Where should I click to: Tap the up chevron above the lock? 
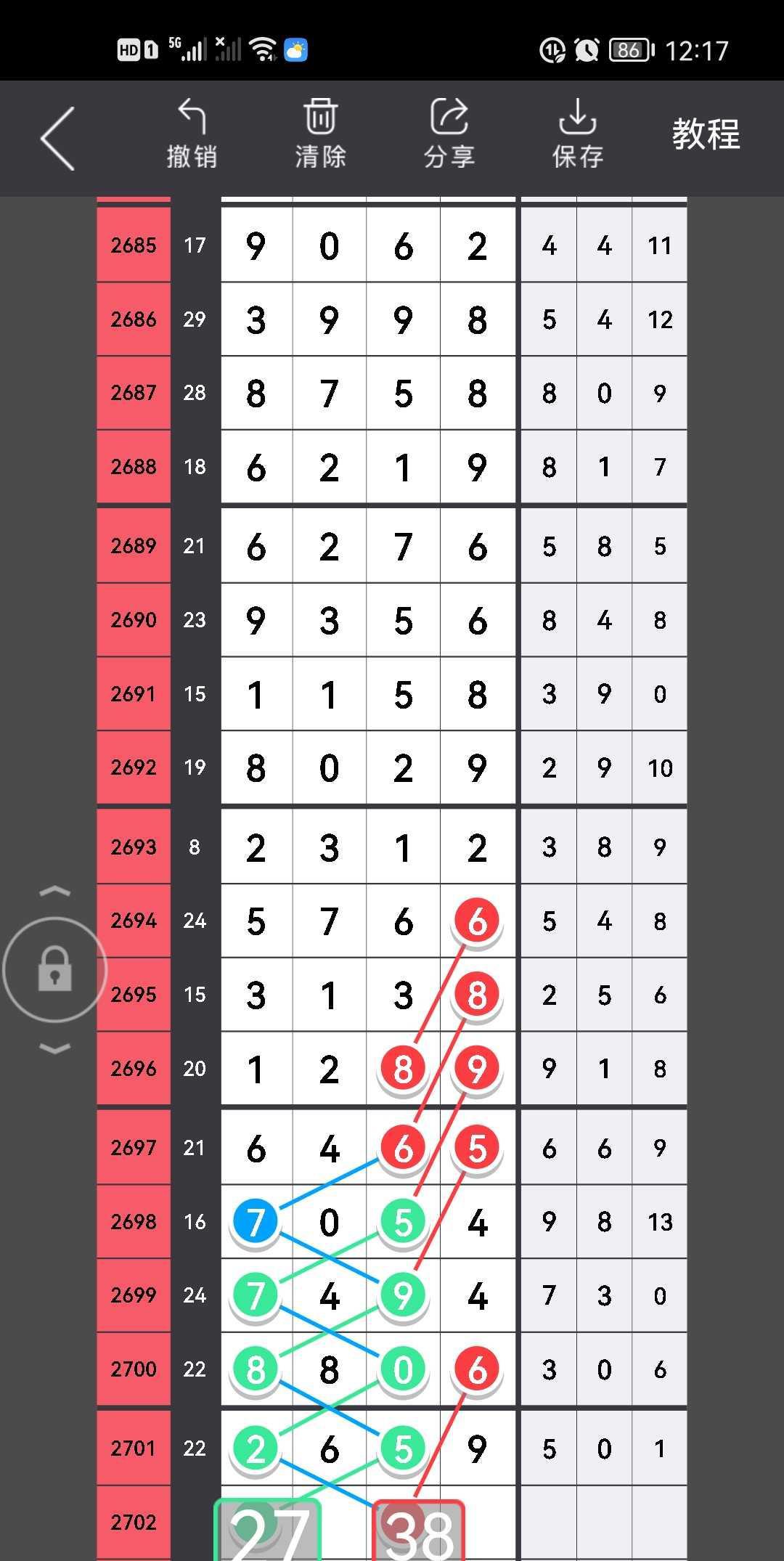pos(55,892)
